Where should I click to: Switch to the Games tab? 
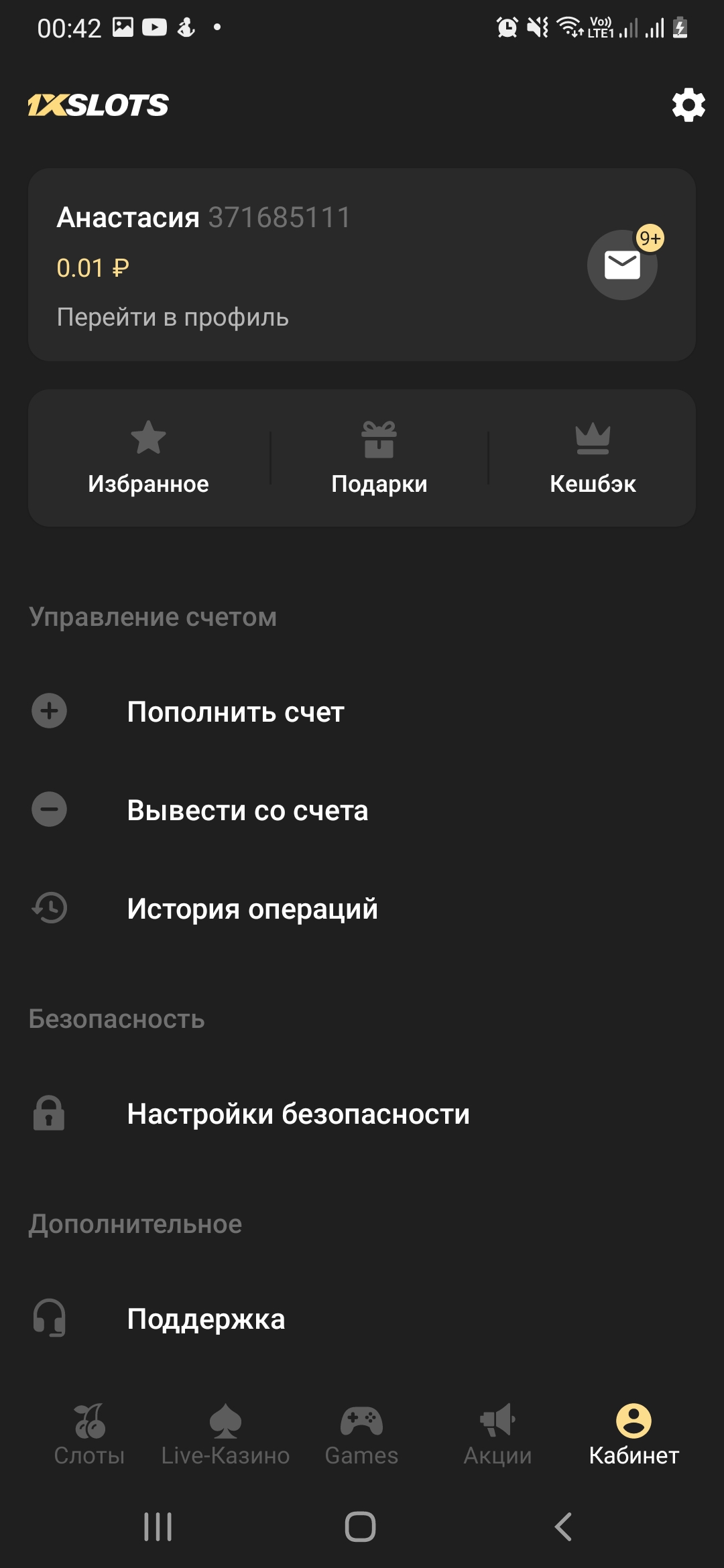pos(361,1435)
